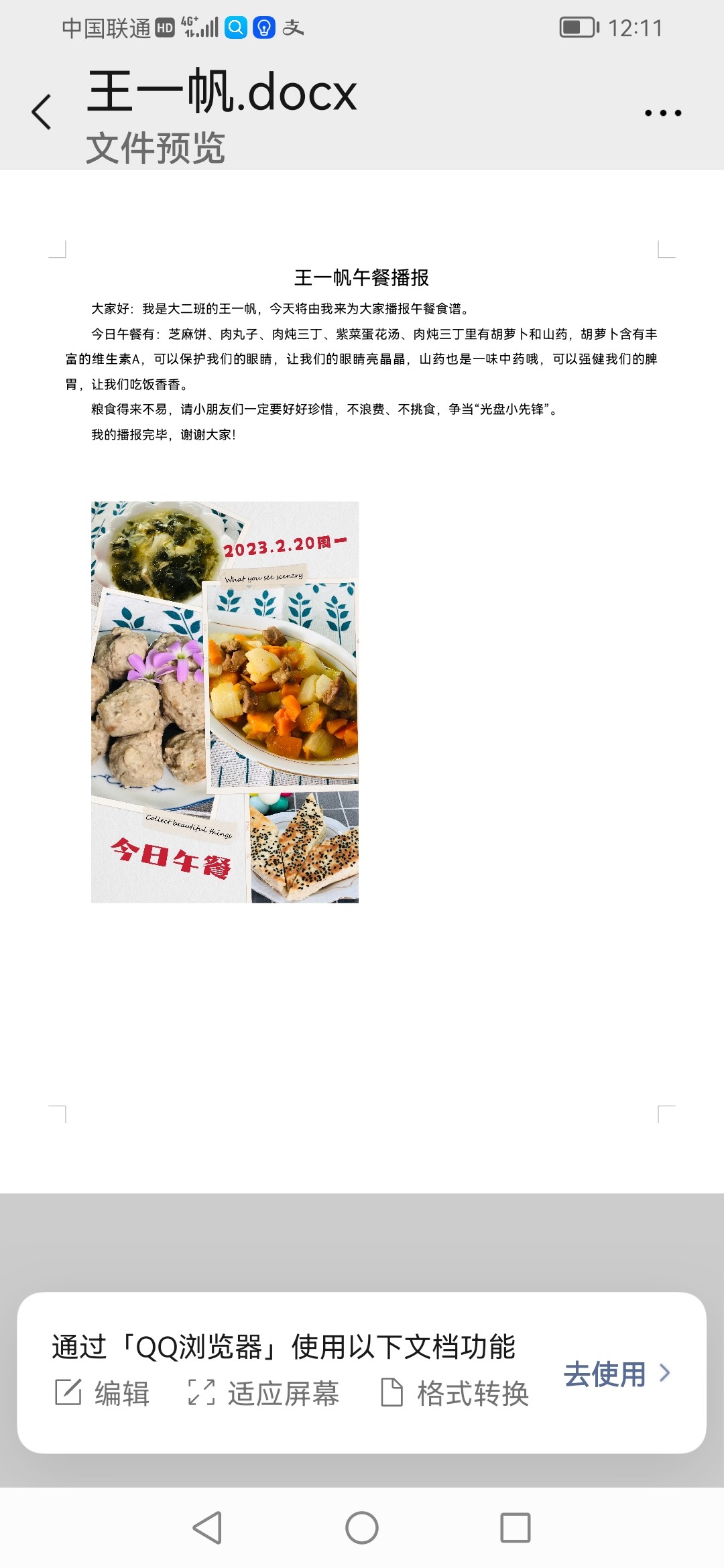Select the 格式转换 format conversion option
This screenshot has width=724, height=1568.
tap(455, 1392)
